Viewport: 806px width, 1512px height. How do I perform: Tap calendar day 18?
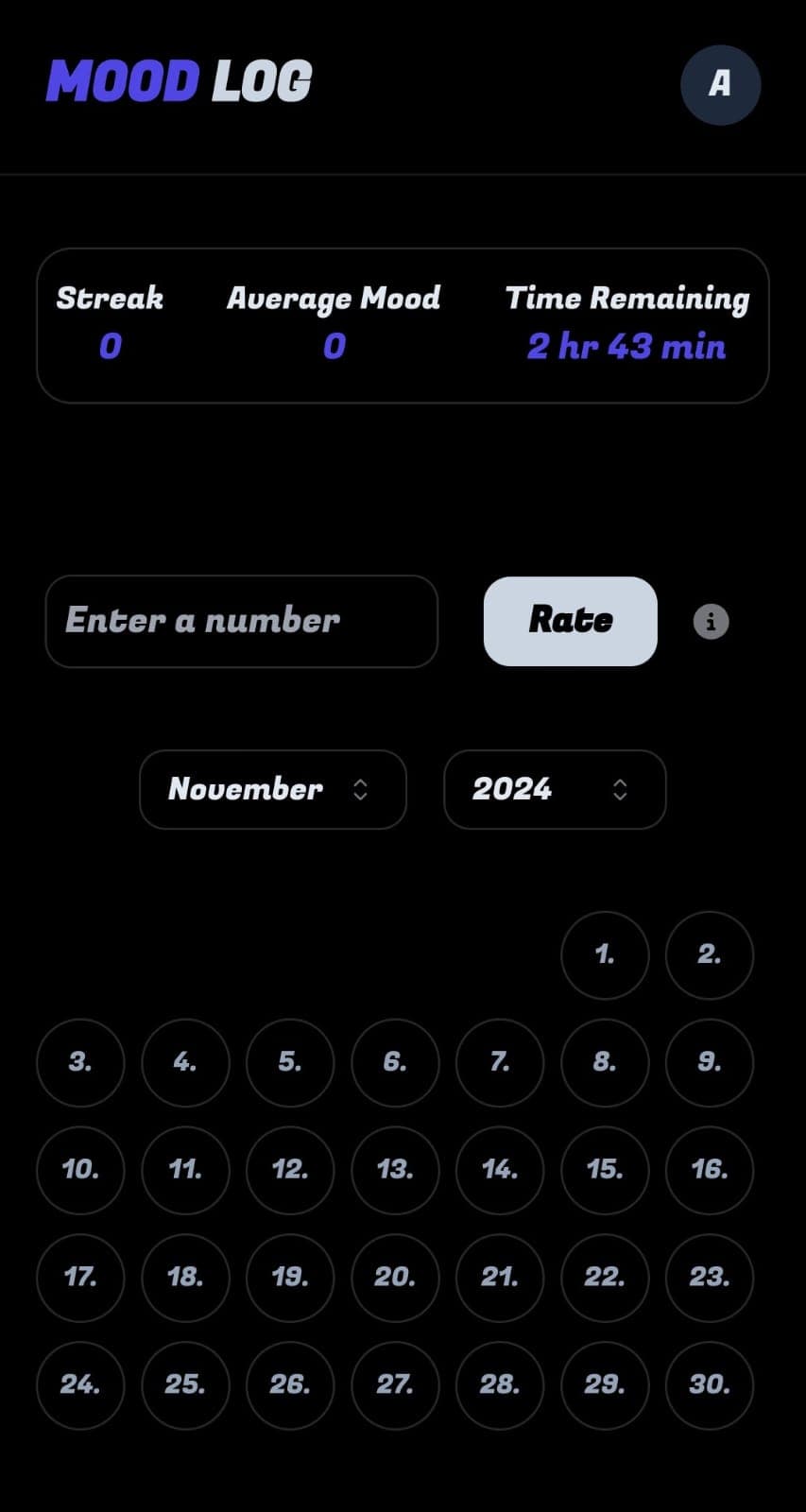click(185, 1278)
